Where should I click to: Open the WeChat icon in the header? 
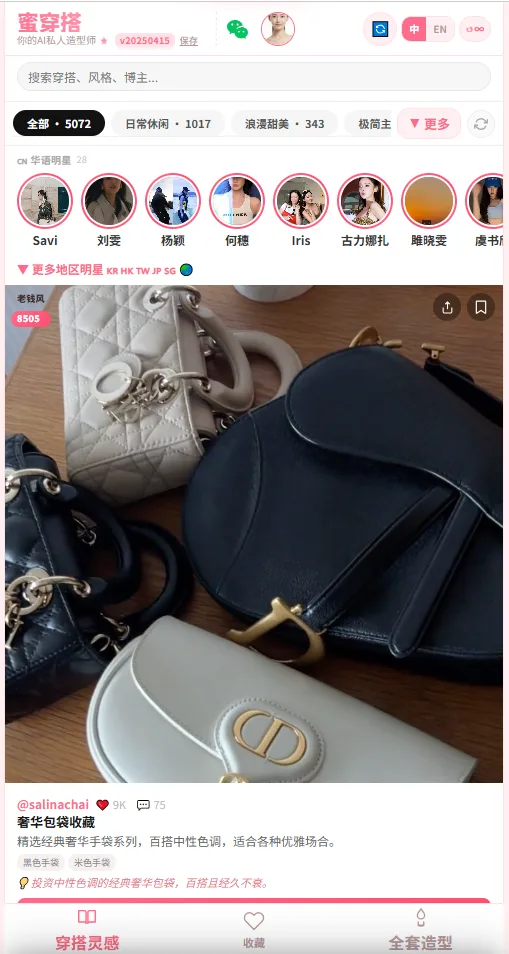[237, 29]
